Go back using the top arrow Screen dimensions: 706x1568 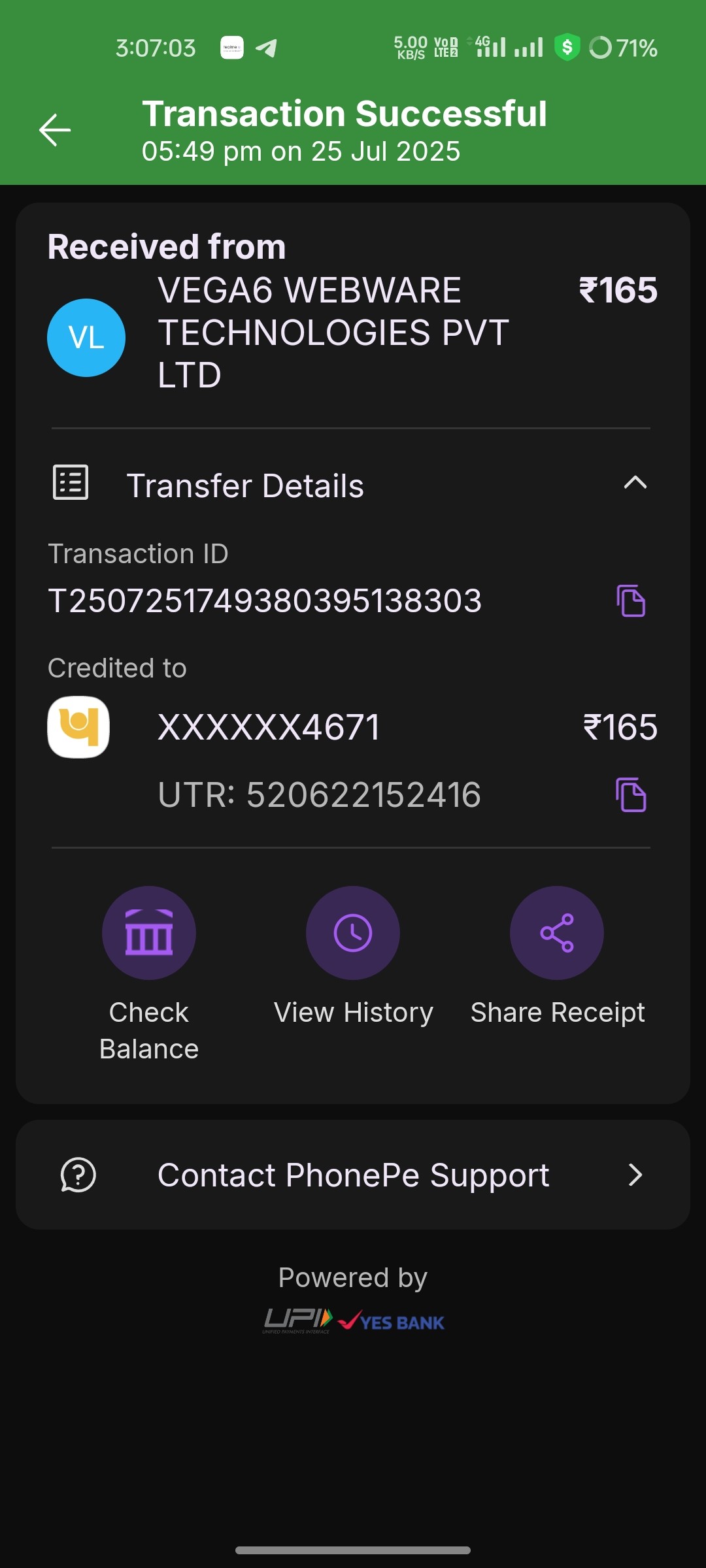pyautogui.click(x=55, y=130)
